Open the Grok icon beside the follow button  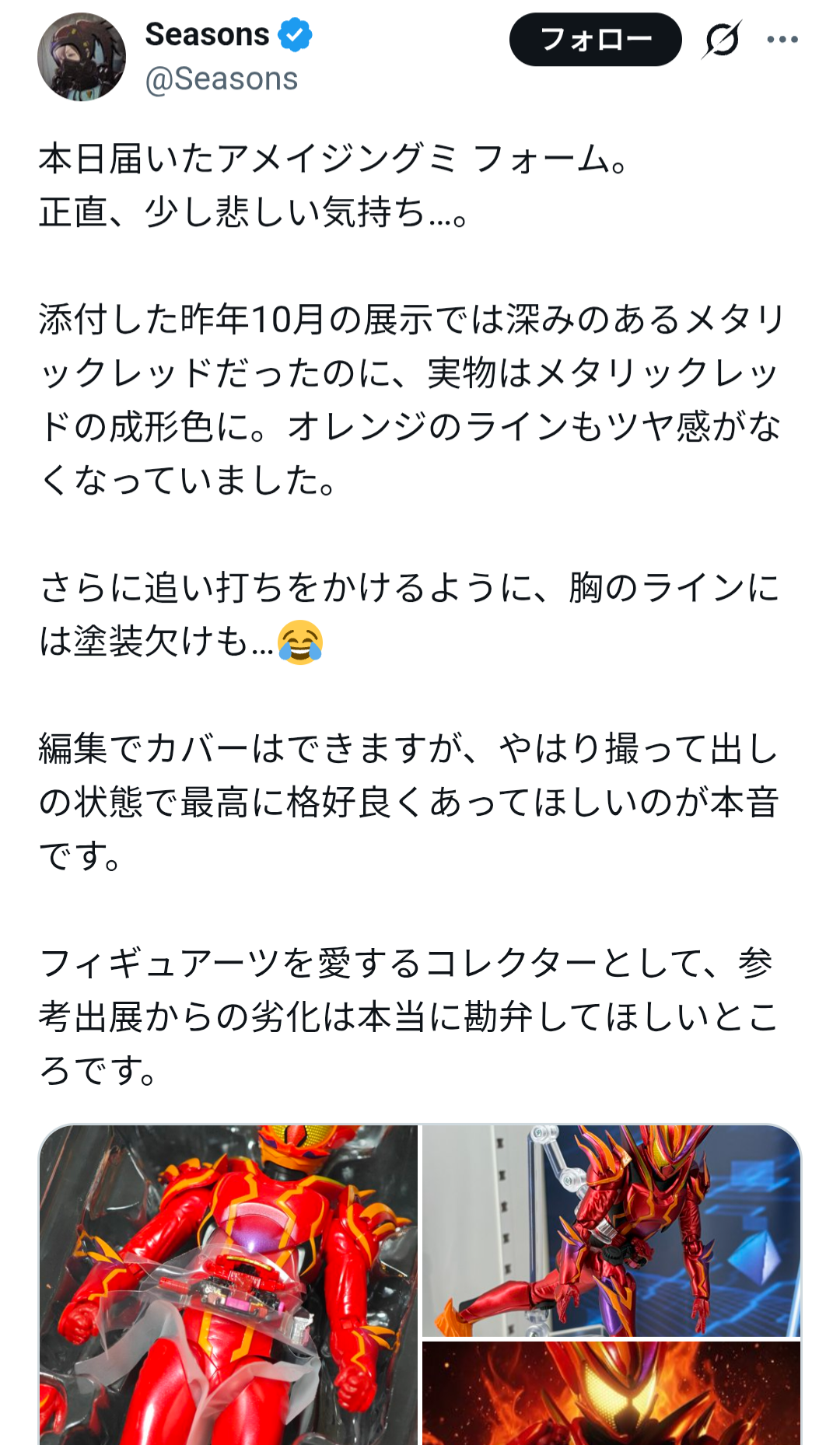(722, 40)
